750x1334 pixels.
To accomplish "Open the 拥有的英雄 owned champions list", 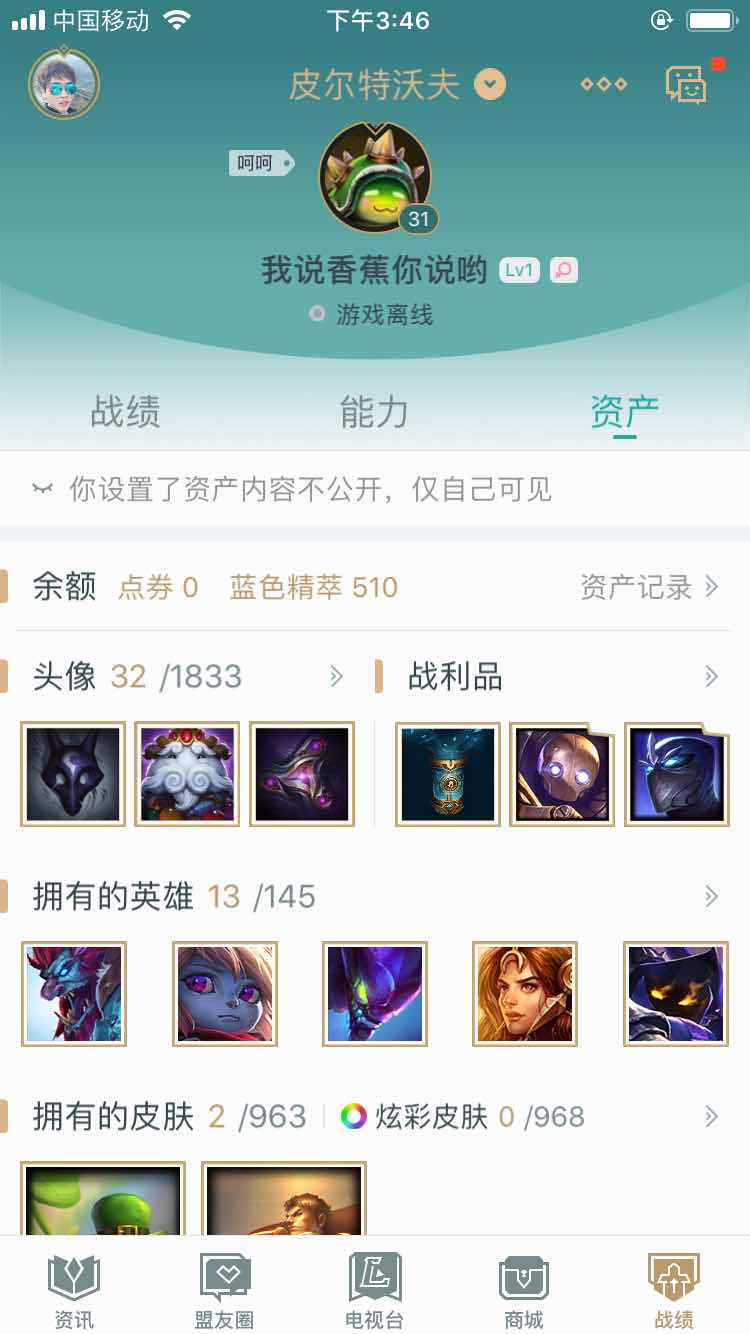I will tap(711, 896).
